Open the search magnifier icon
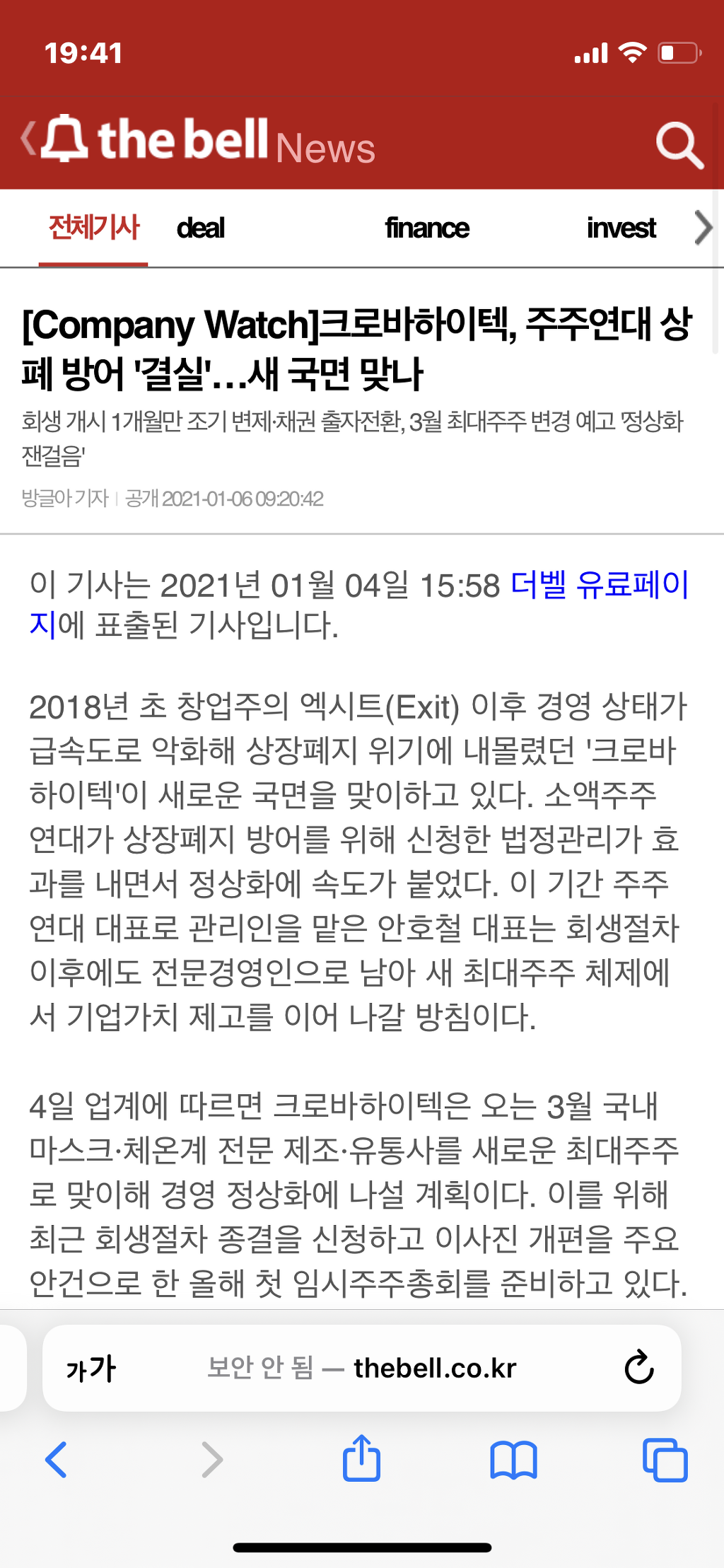Screen dimensions: 724x1568 coord(679,145)
